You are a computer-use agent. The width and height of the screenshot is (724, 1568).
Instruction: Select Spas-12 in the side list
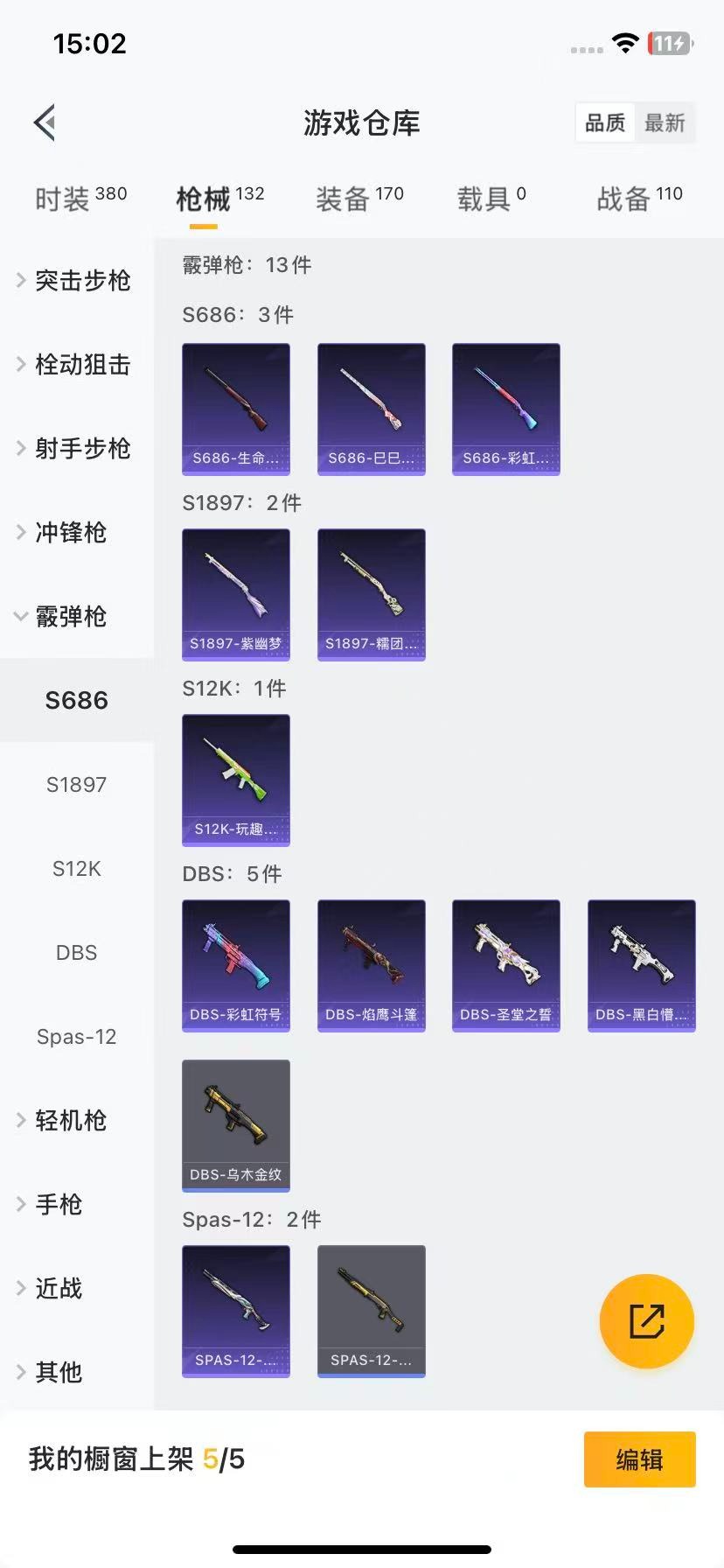coord(76,1037)
